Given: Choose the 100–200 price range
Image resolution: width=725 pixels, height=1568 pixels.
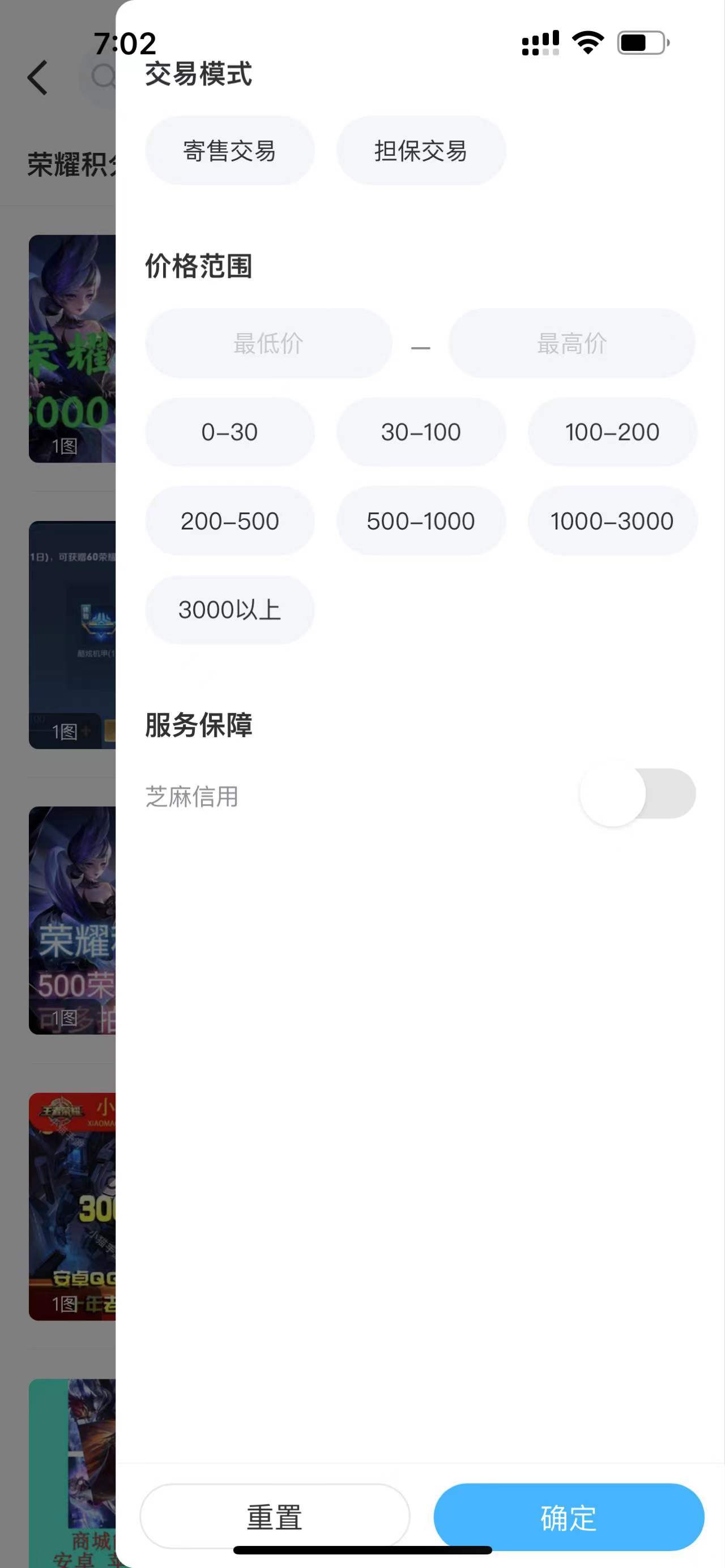Looking at the screenshot, I should [x=612, y=432].
